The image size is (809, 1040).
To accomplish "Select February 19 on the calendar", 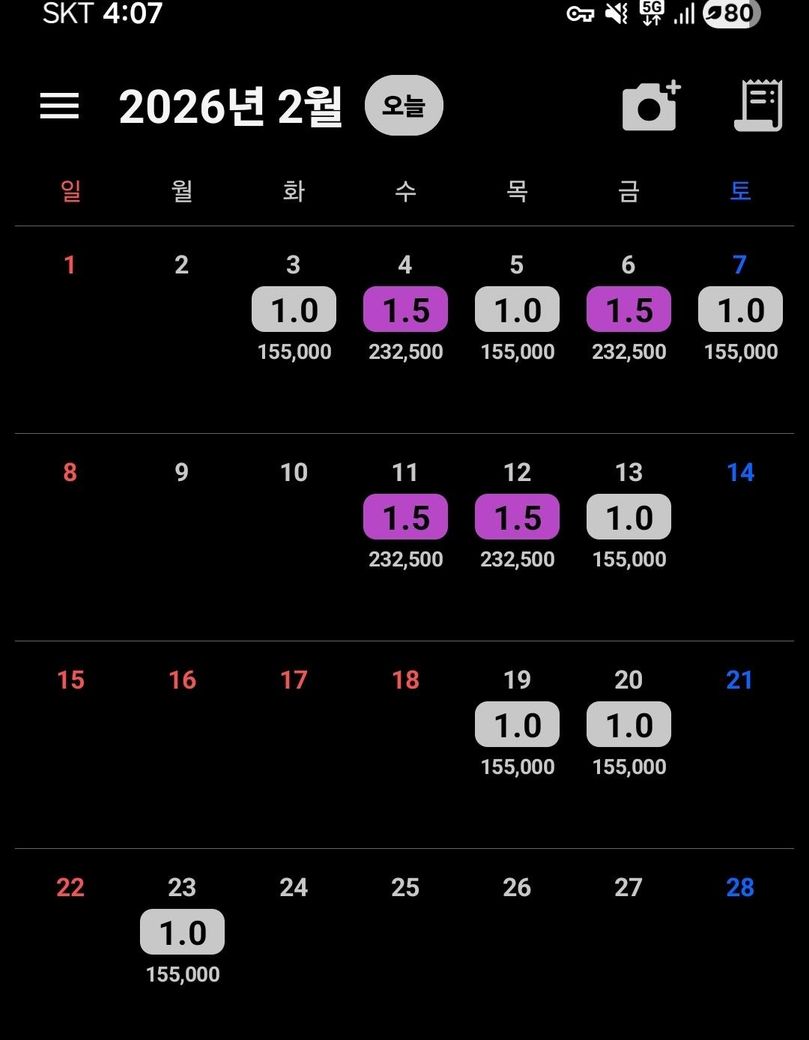I will (x=517, y=725).
